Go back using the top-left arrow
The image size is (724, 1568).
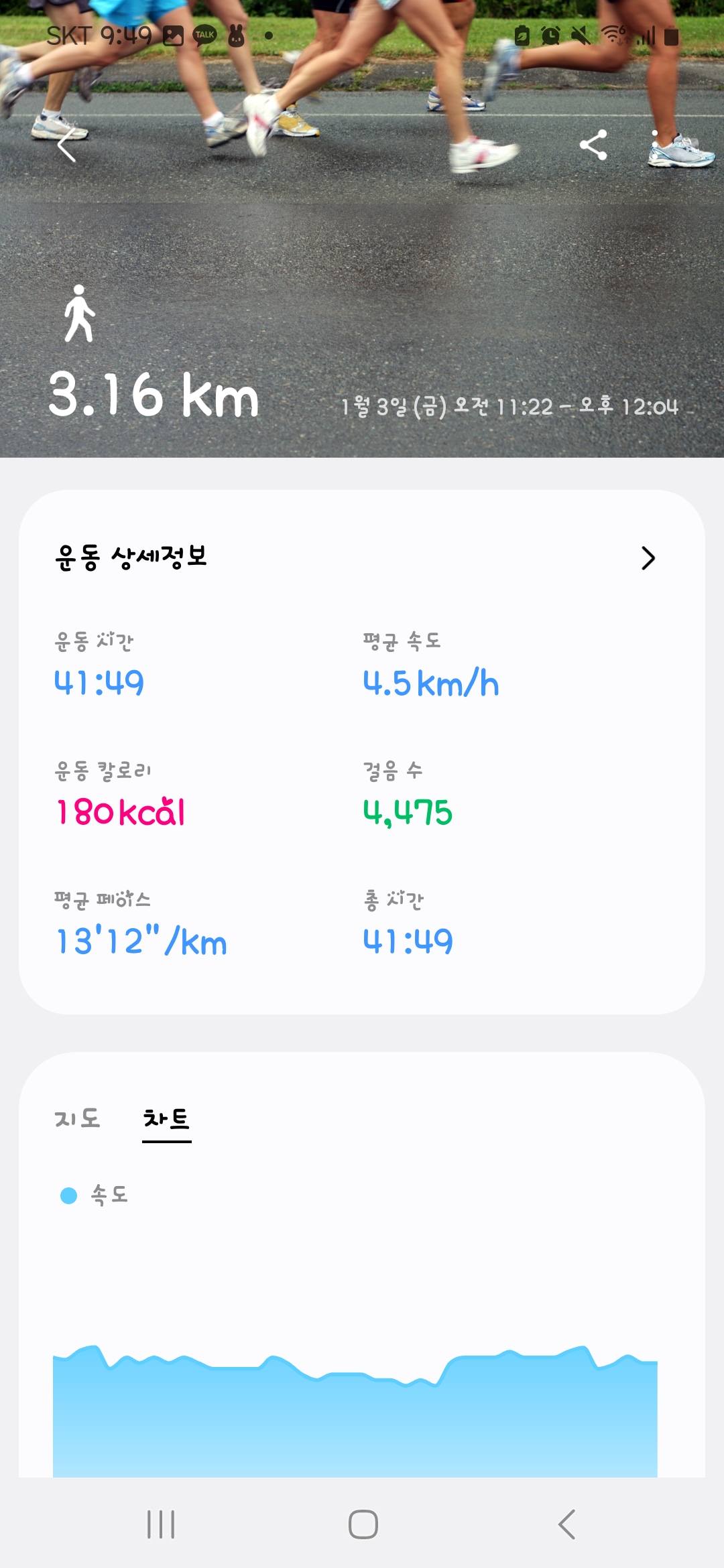tap(66, 145)
